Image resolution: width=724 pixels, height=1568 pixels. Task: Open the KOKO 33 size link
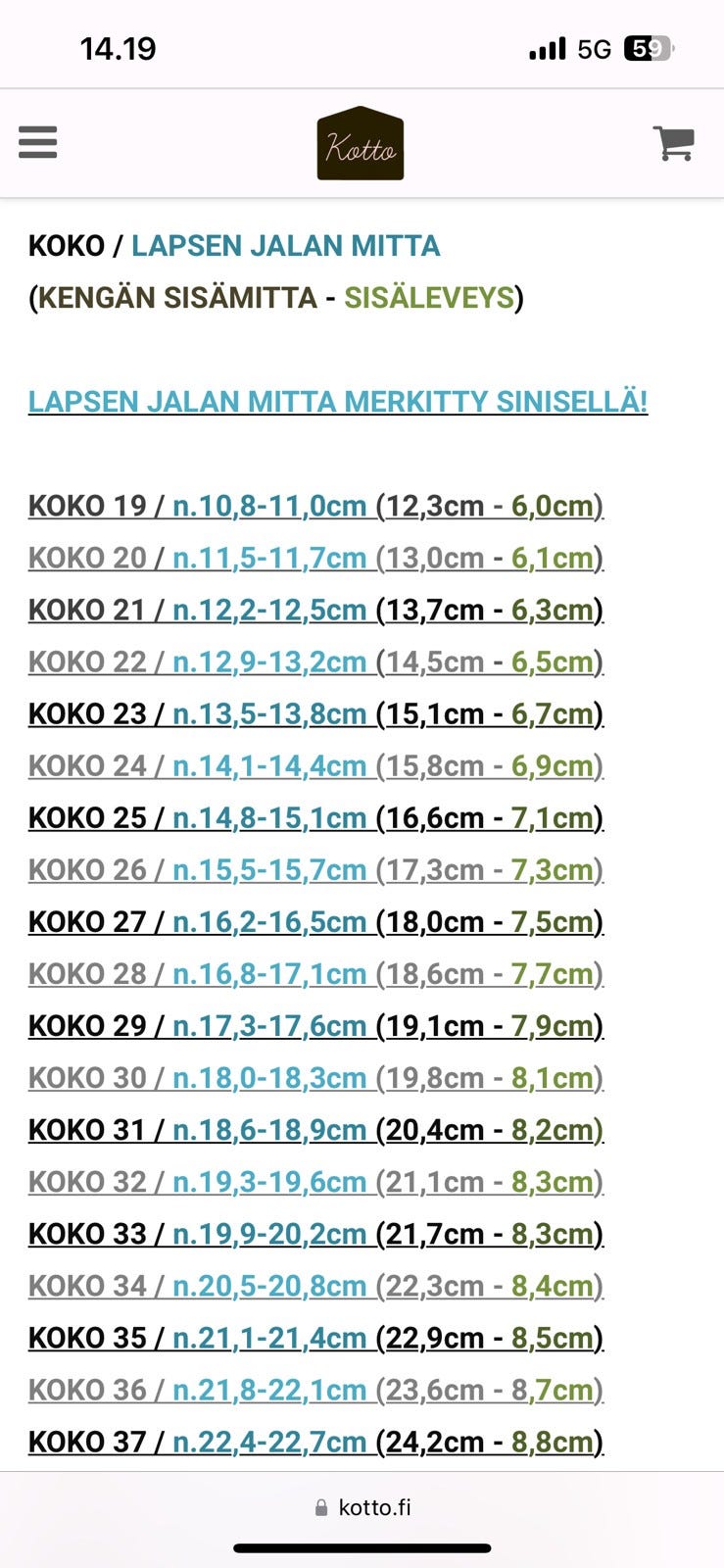(315, 1234)
